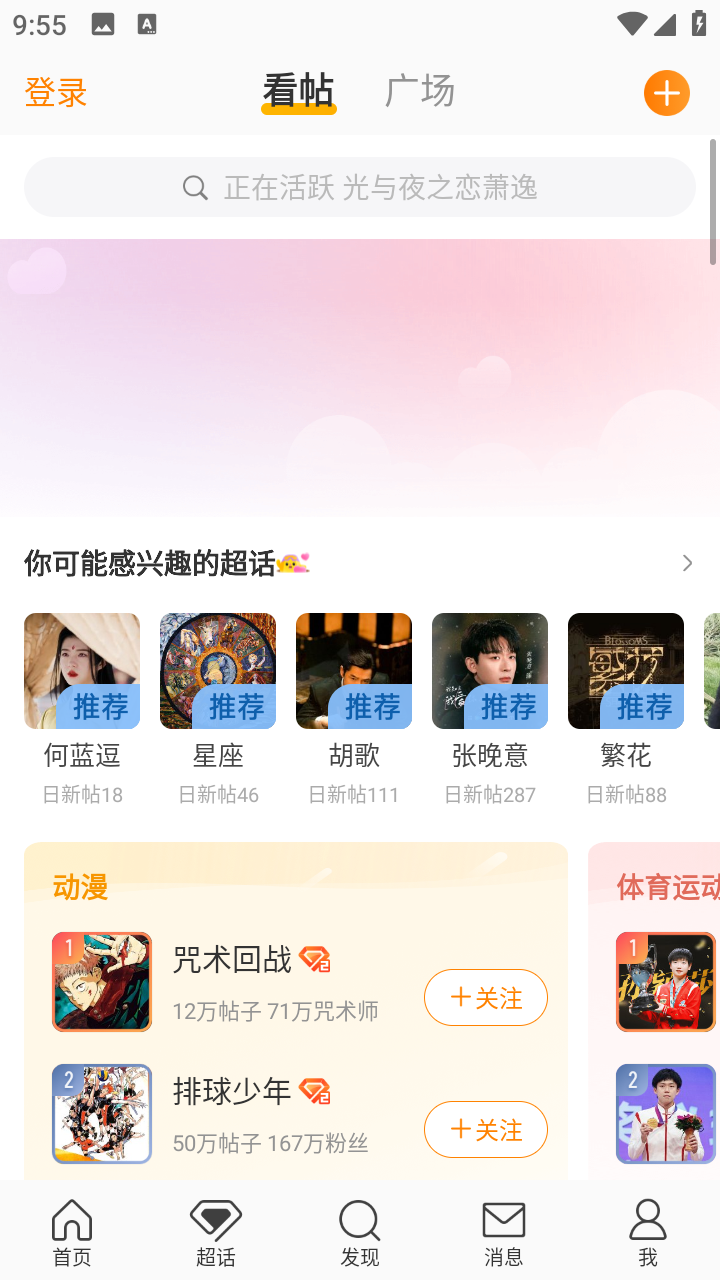The height and width of the screenshot is (1280, 720).
Task: Switch to the 超话 bottom tab
Action: click(x=216, y=1232)
